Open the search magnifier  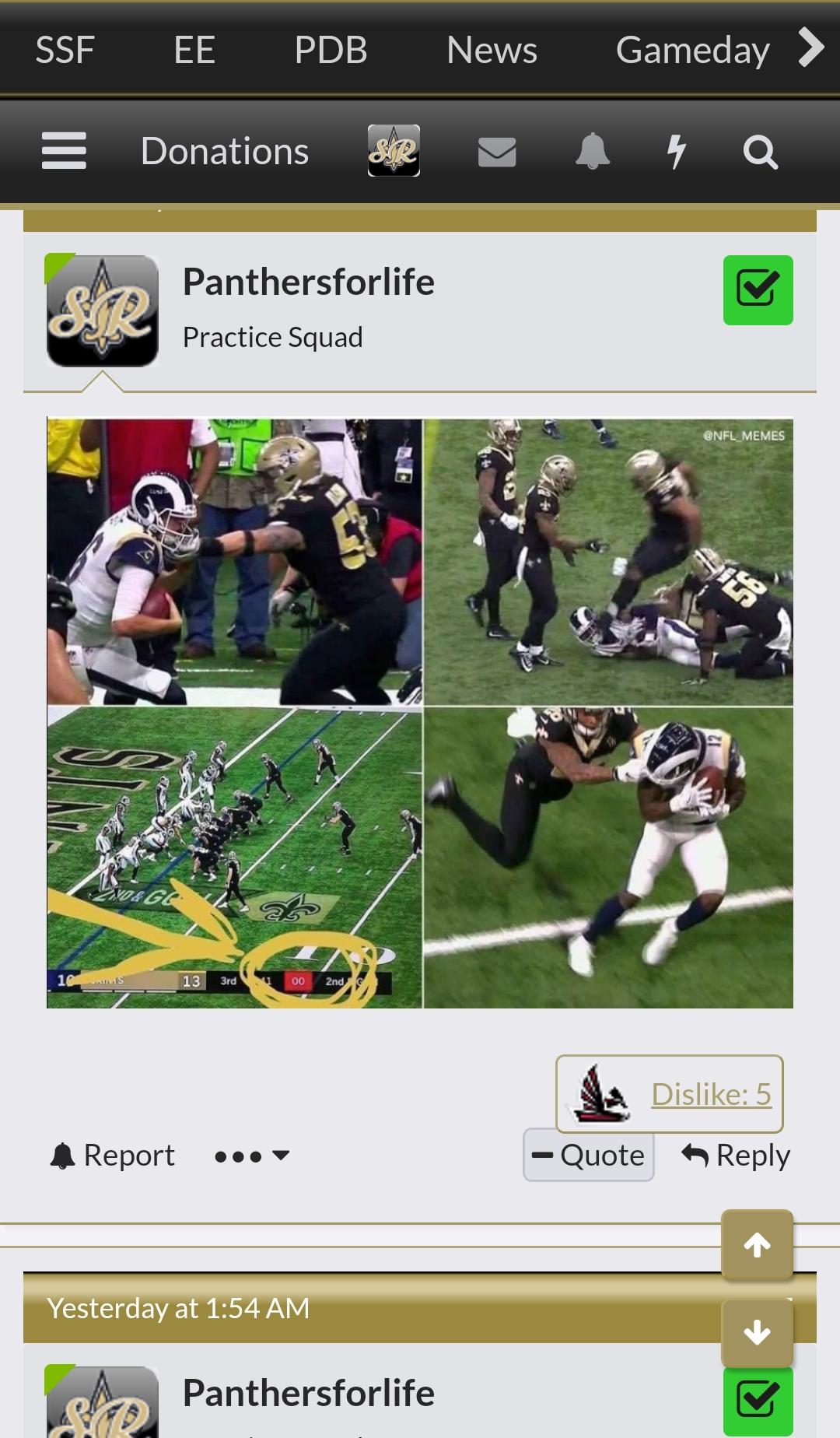(761, 152)
